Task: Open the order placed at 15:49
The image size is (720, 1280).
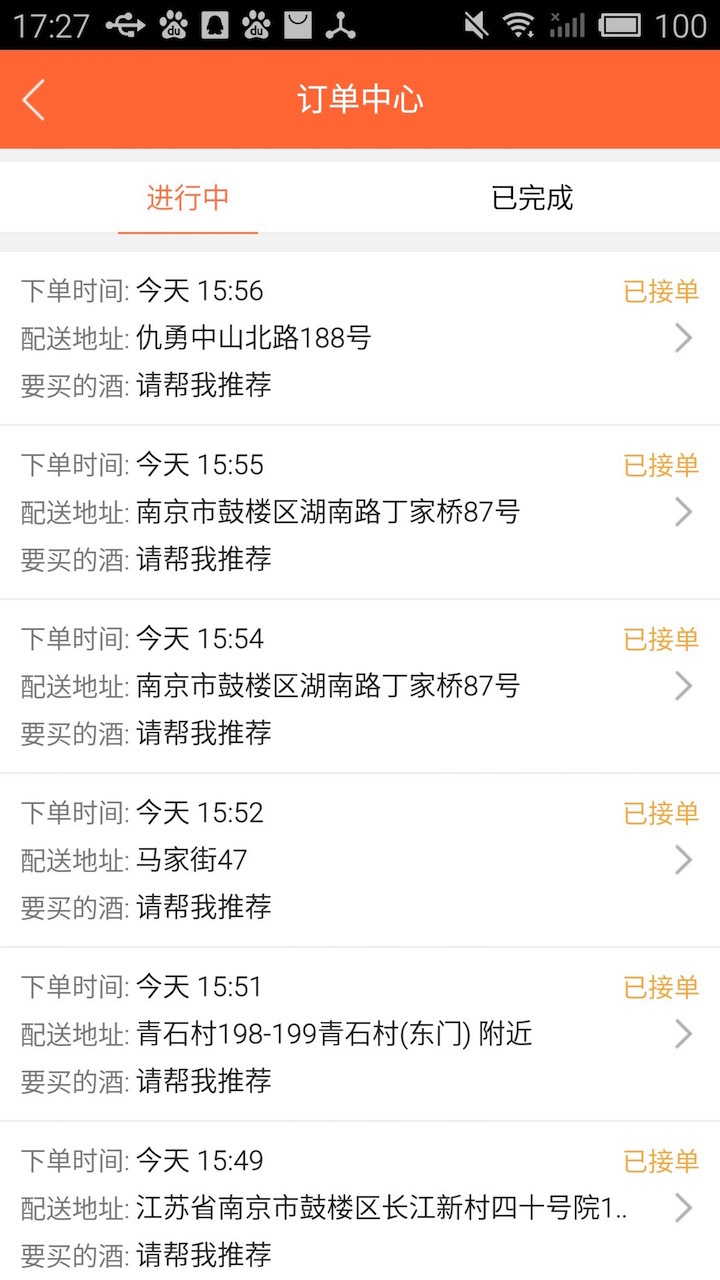Action: [x=360, y=1206]
